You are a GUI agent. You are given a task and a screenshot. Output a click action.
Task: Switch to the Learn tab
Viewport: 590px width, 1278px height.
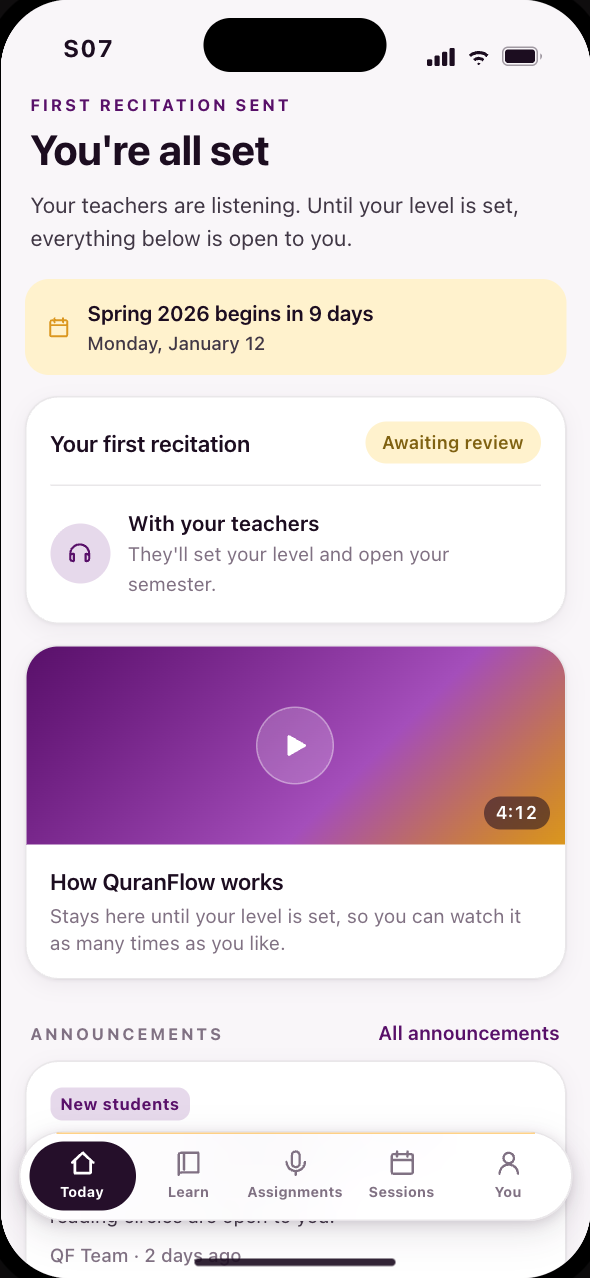pyautogui.click(x=188, y=1175)
